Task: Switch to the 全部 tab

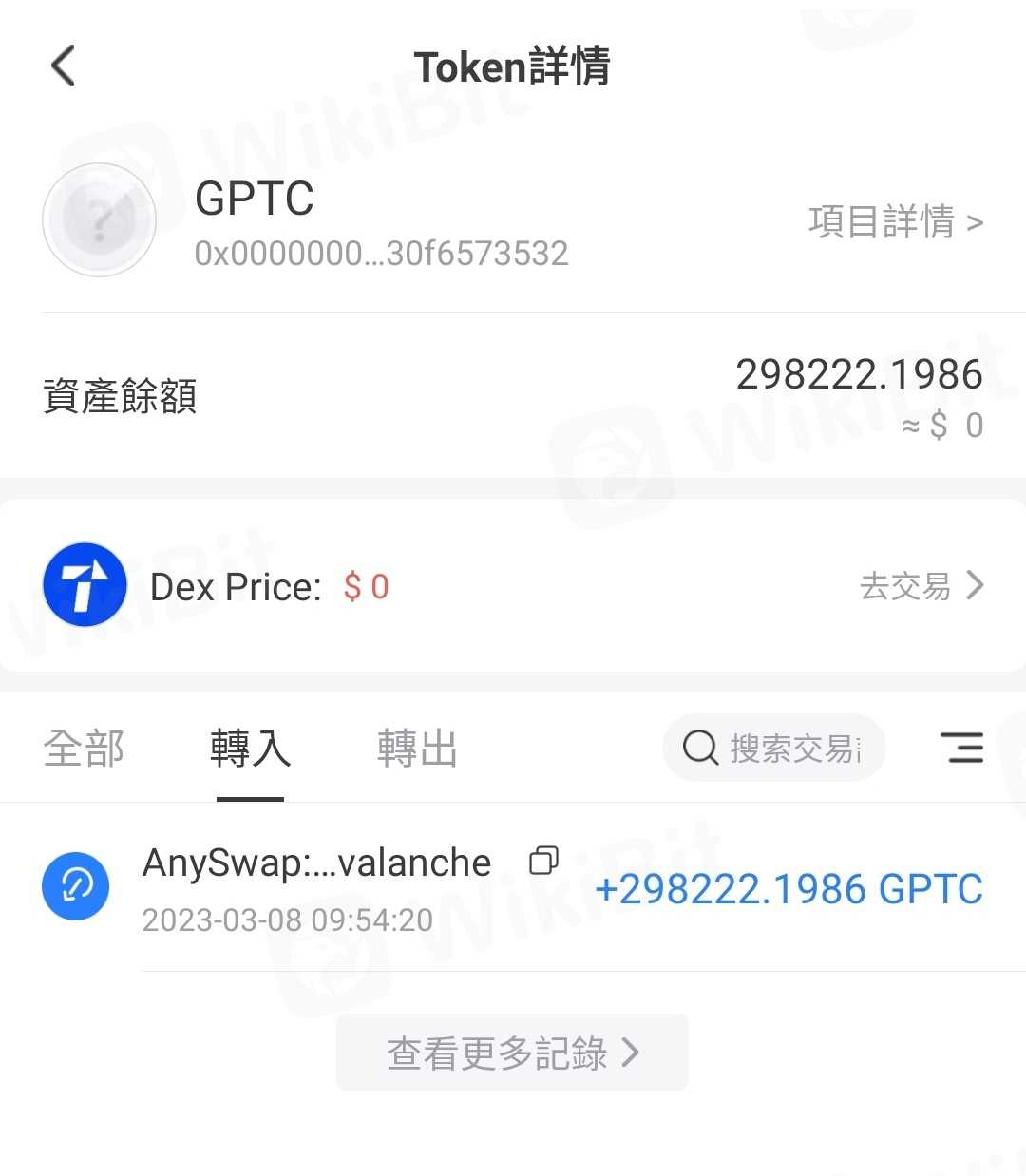Action: pos(84,749)
